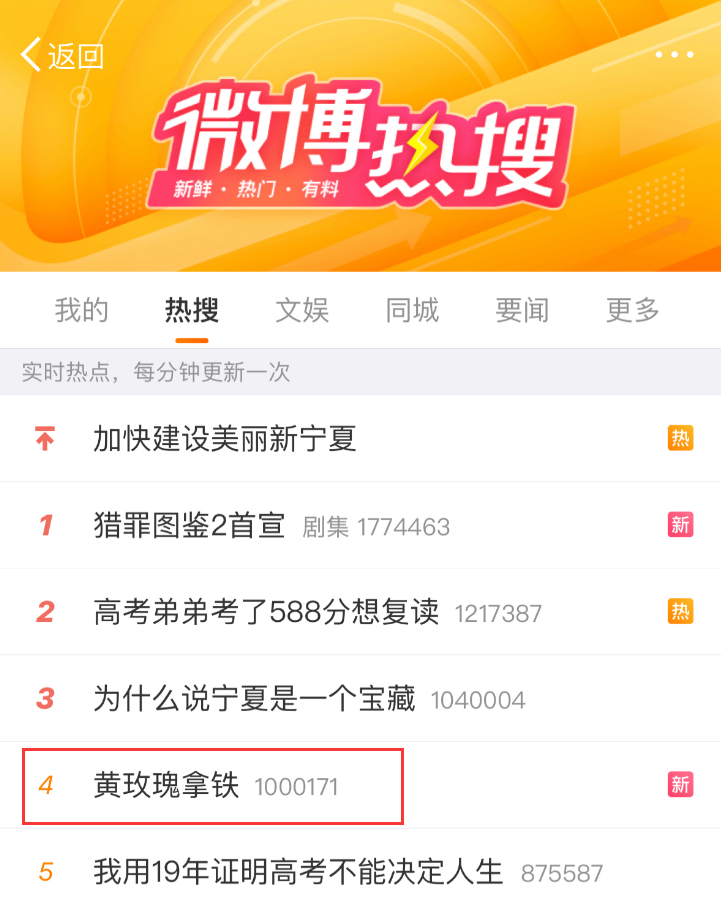722x907 pixels.
Task: Open the pinned topic 加快建设美丽新宁夏
Action: coord(225,438)
